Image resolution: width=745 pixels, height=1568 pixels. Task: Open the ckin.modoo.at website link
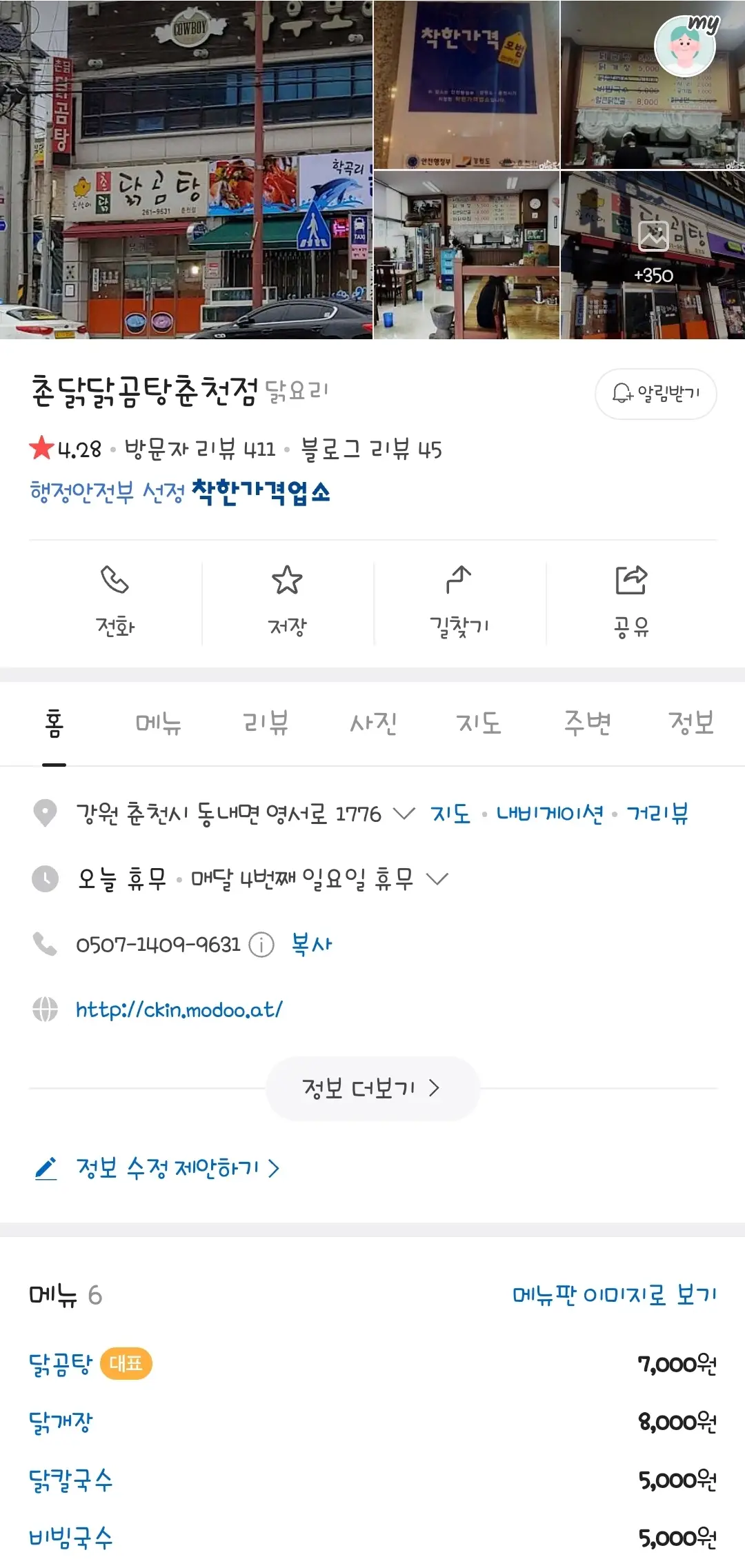(179, 1010)
